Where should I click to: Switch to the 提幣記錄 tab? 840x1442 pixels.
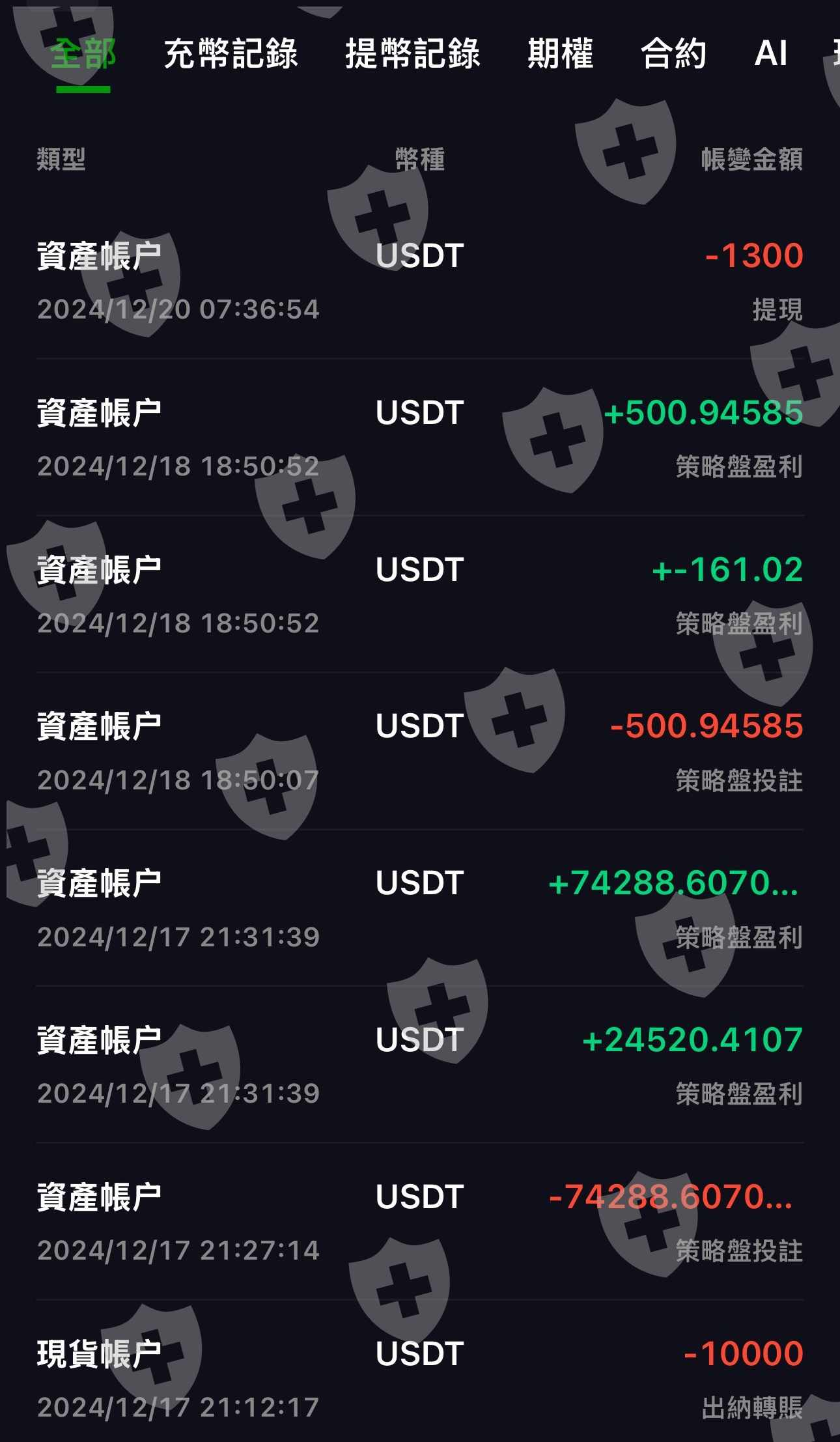pyautogui.click(x=412, y=53)
